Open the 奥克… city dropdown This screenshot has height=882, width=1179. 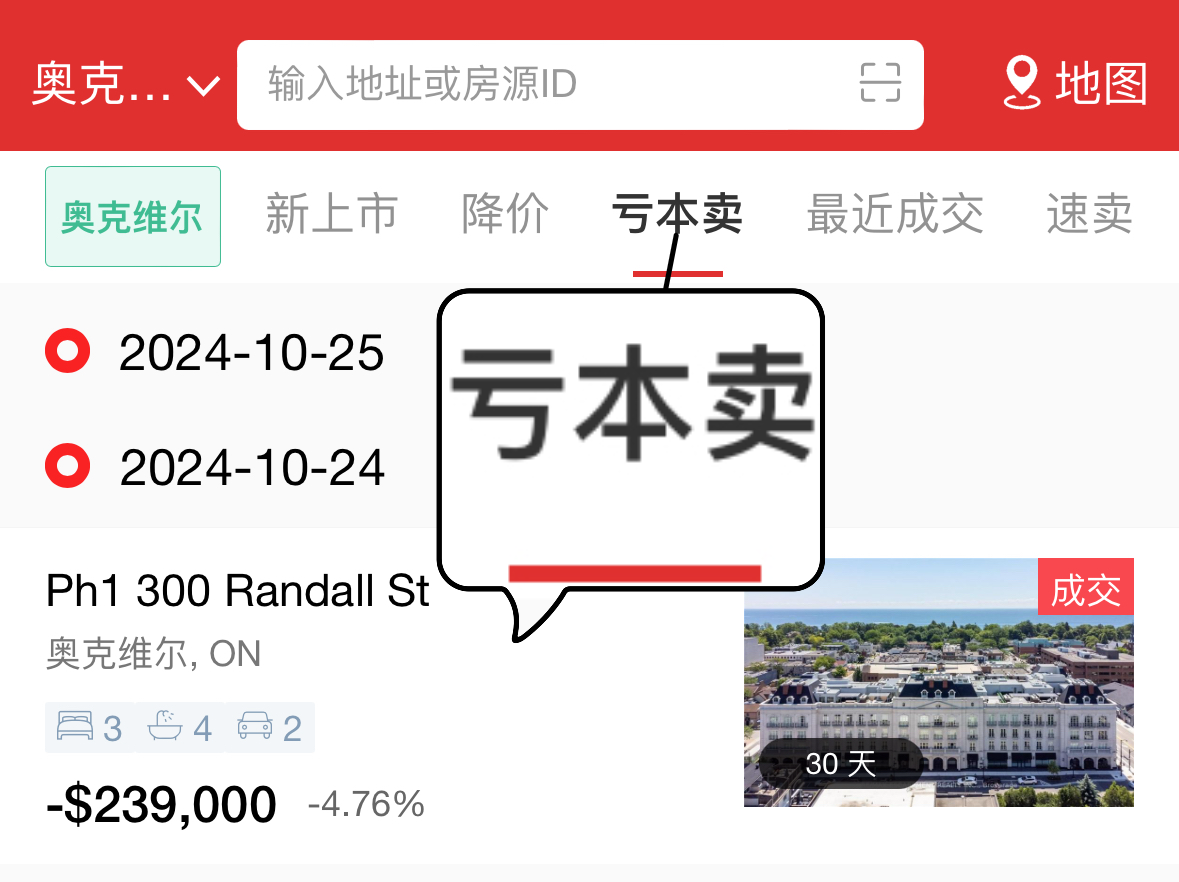click(x=125, y=85)
